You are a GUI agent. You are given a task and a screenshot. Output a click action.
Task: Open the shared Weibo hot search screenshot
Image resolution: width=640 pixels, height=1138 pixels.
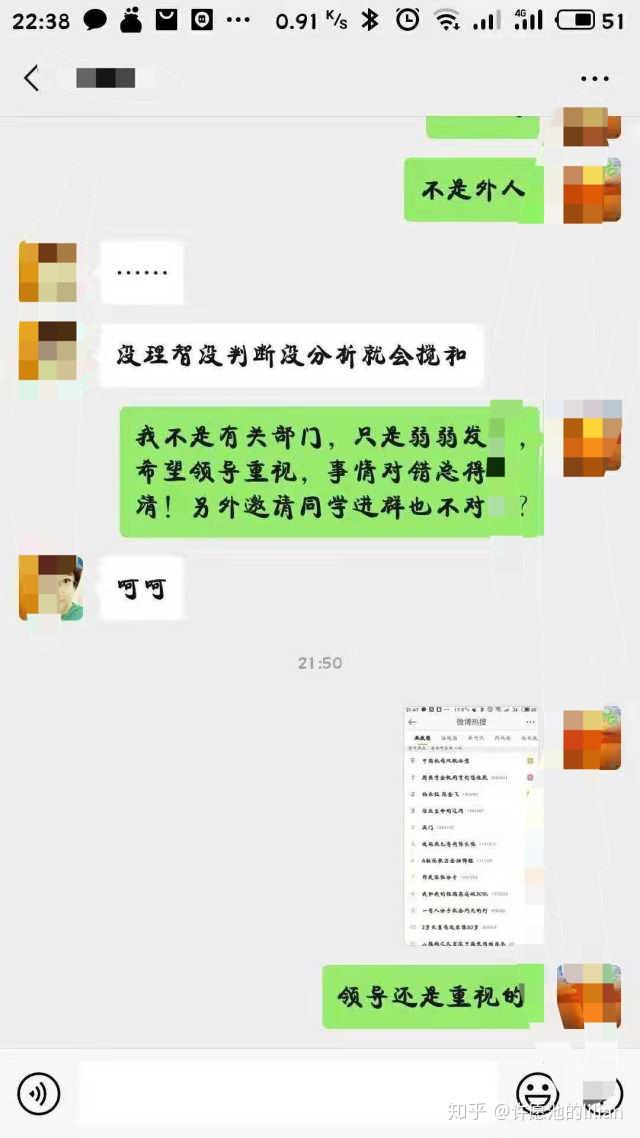(473, 826)
